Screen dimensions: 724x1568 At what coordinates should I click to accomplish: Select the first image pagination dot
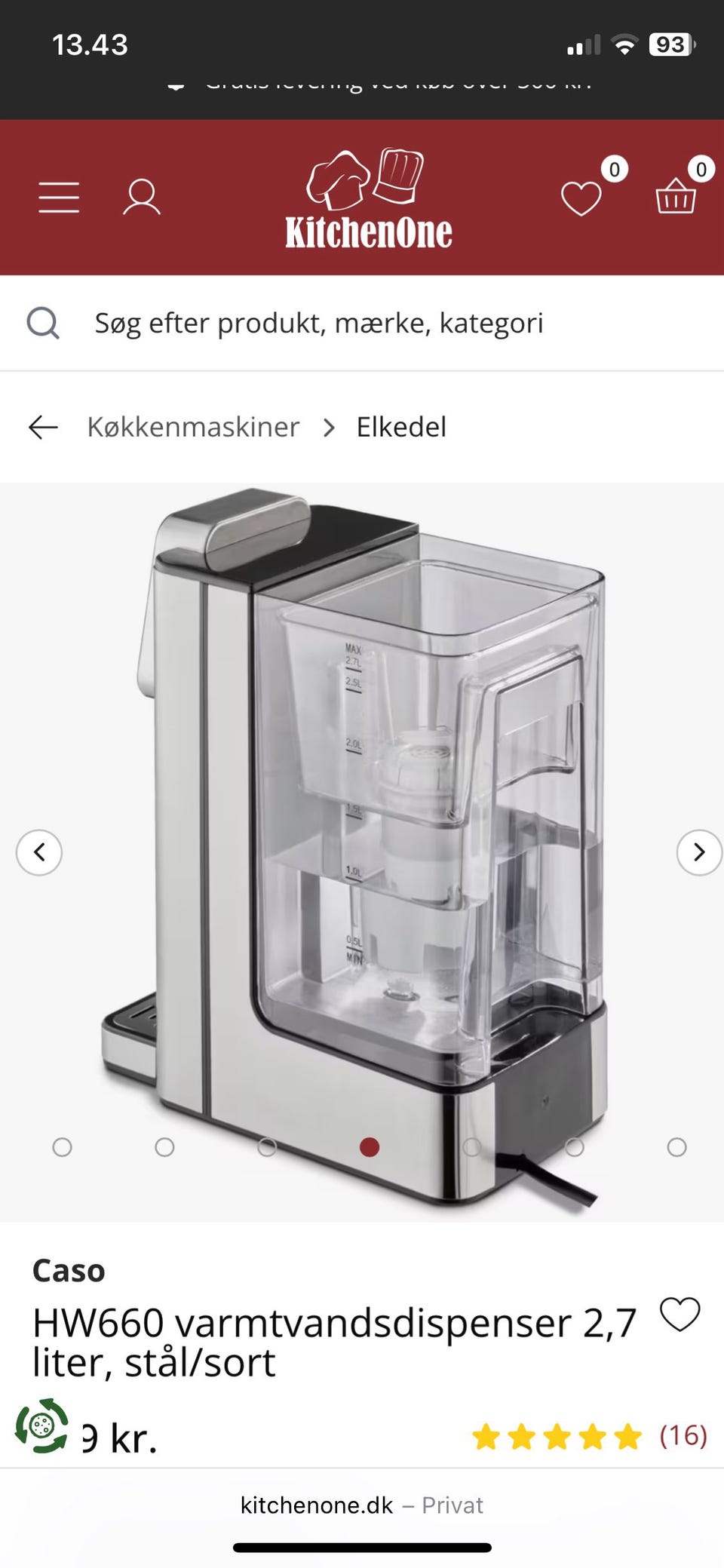click(x=60, y=1147)
